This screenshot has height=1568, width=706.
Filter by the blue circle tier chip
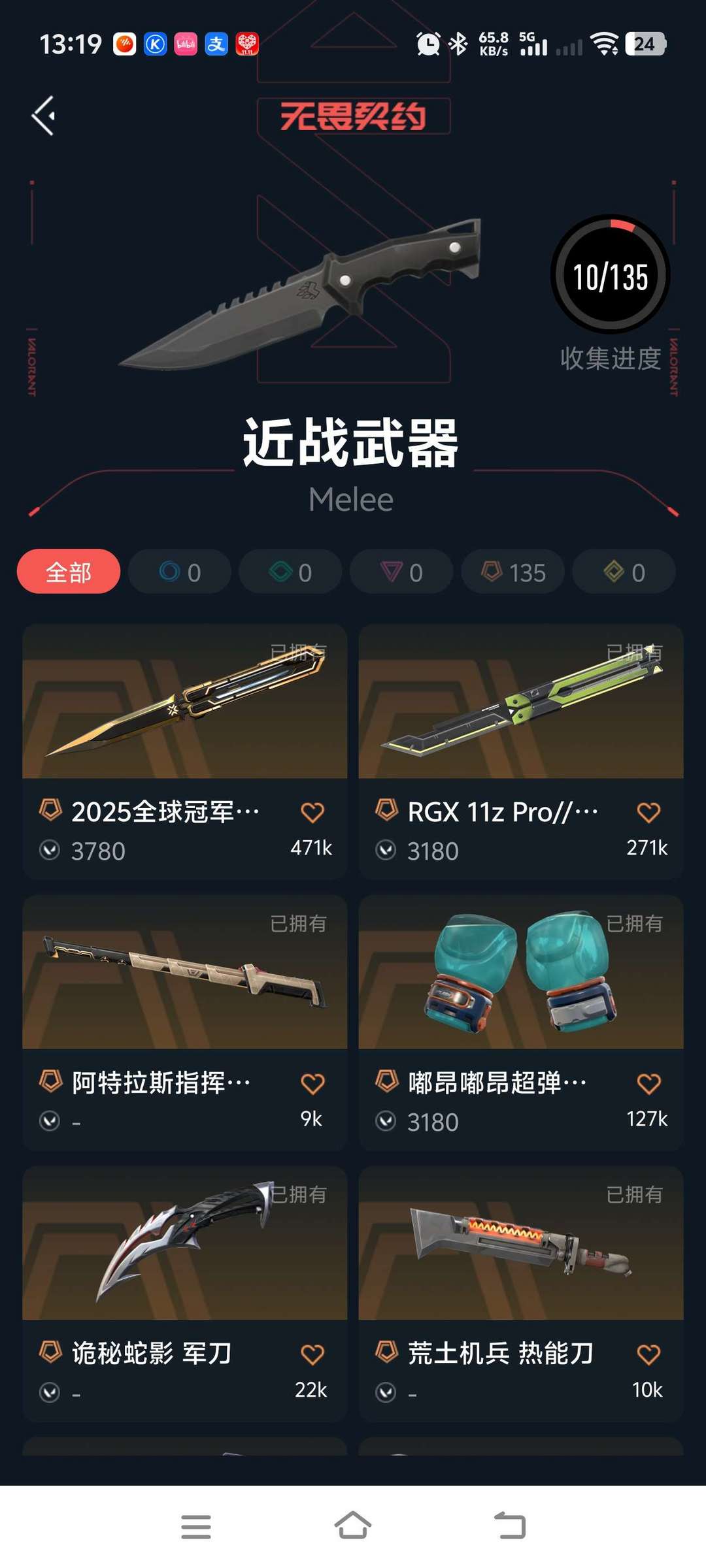pyautogui.click(x=180, y=572)
